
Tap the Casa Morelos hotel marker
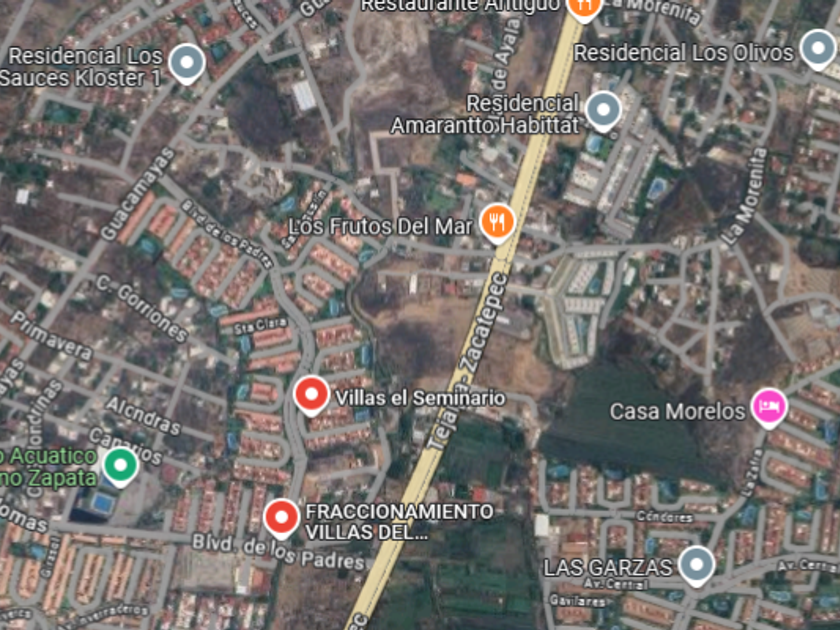(x=769, y=408)
